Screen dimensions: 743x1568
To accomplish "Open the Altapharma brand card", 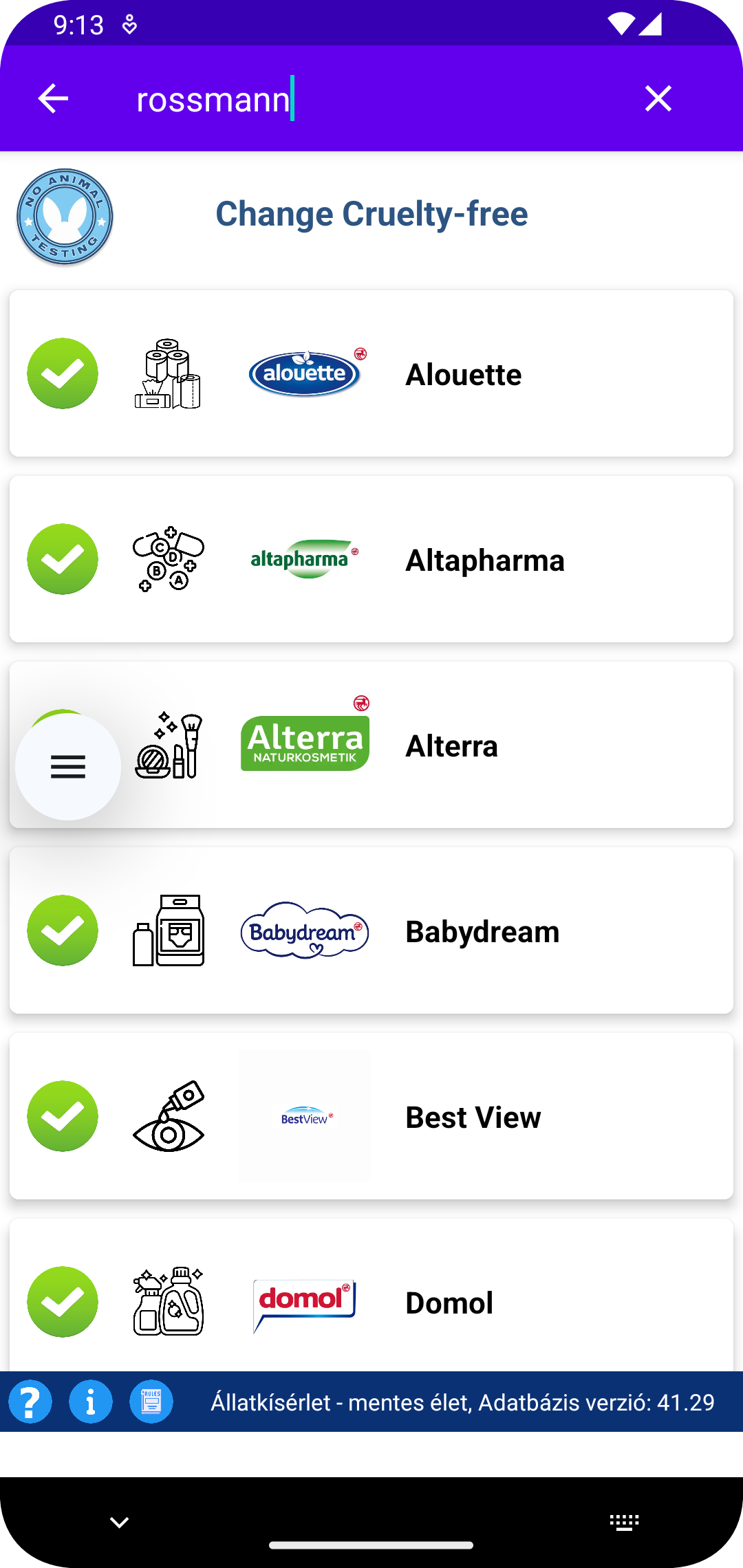I will coord(371,559).
